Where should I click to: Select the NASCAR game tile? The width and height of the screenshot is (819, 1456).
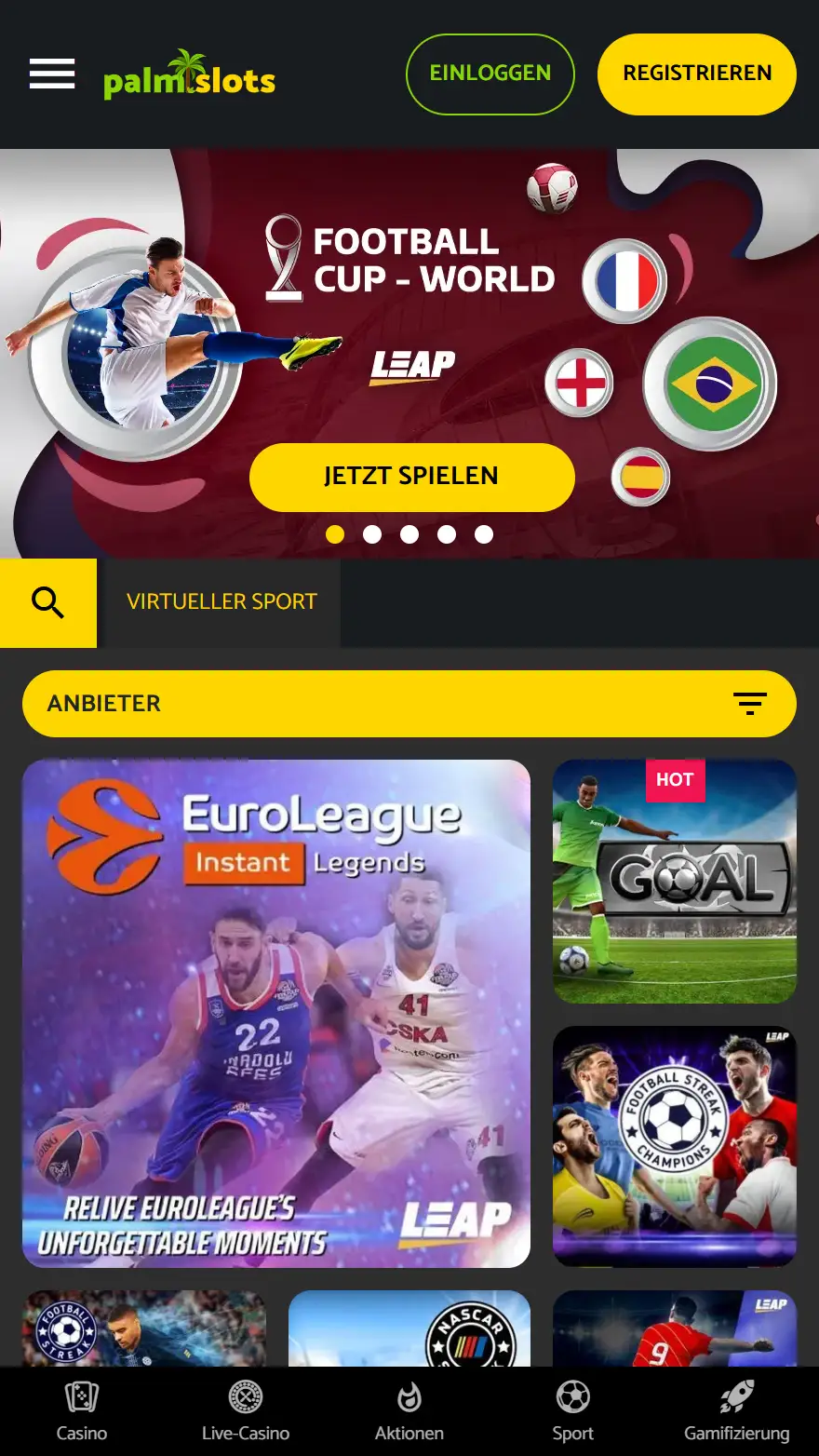(409, 1329)
